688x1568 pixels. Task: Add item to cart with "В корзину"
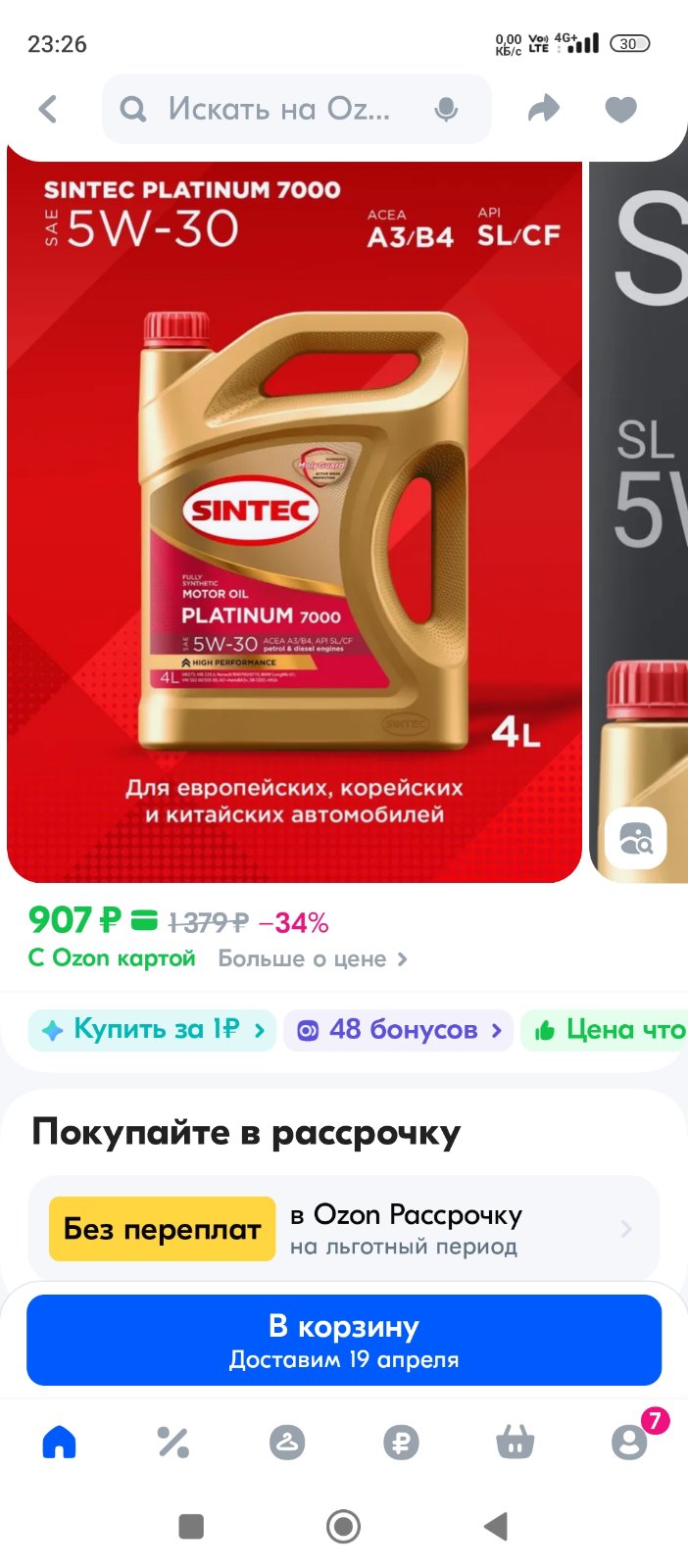tap(344, 1340)
